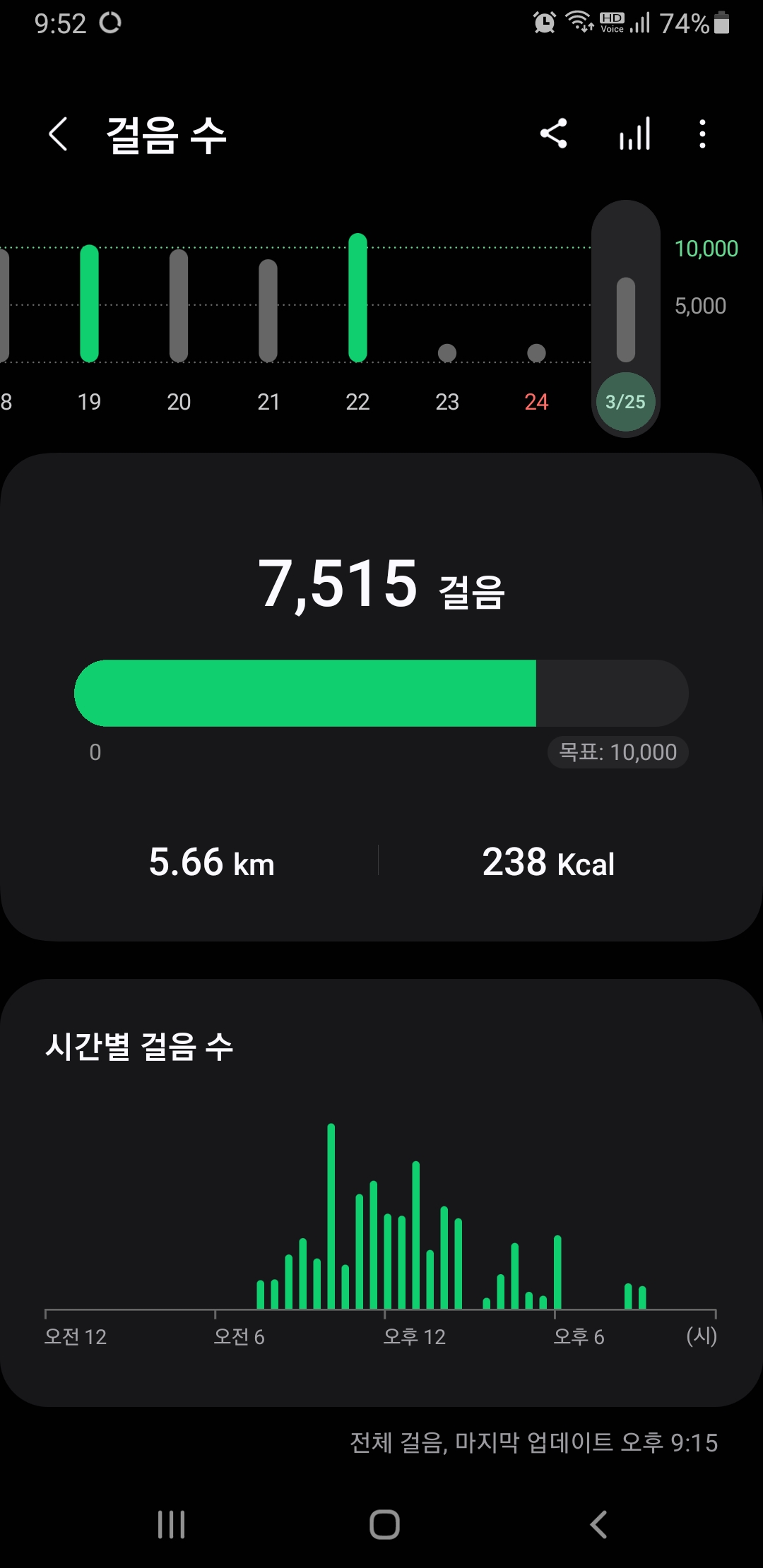Go to the home screen
This screenshot has height=1568, width=763.
pos(384,1524)
